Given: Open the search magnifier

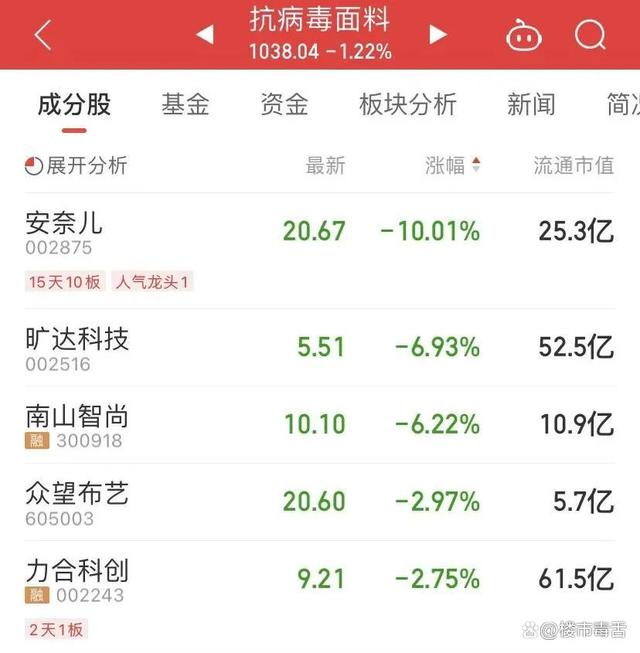Looking at the screenshot, I should coord(590,35).
